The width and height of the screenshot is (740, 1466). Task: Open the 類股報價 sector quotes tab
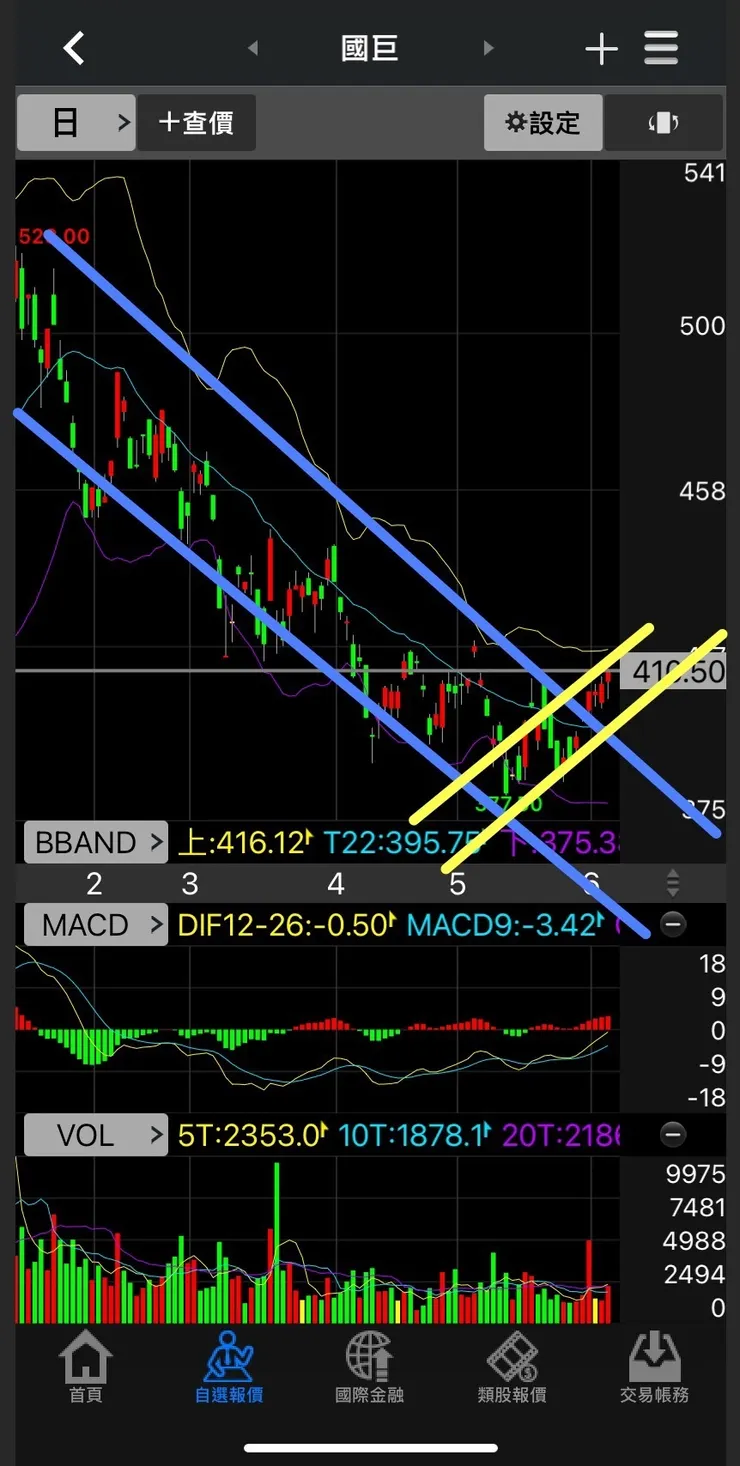[x=512, y=1366]
